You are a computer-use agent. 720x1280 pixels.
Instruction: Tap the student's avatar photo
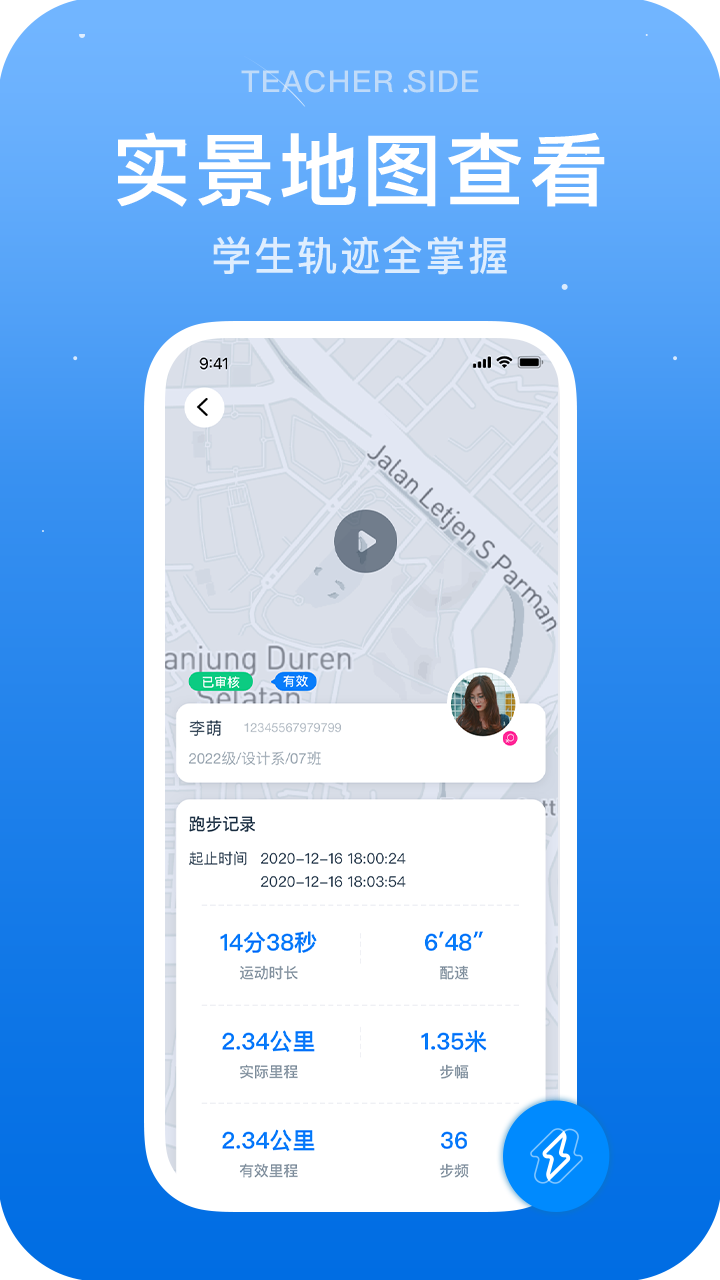pyautogui.click(x=482, y=702)
